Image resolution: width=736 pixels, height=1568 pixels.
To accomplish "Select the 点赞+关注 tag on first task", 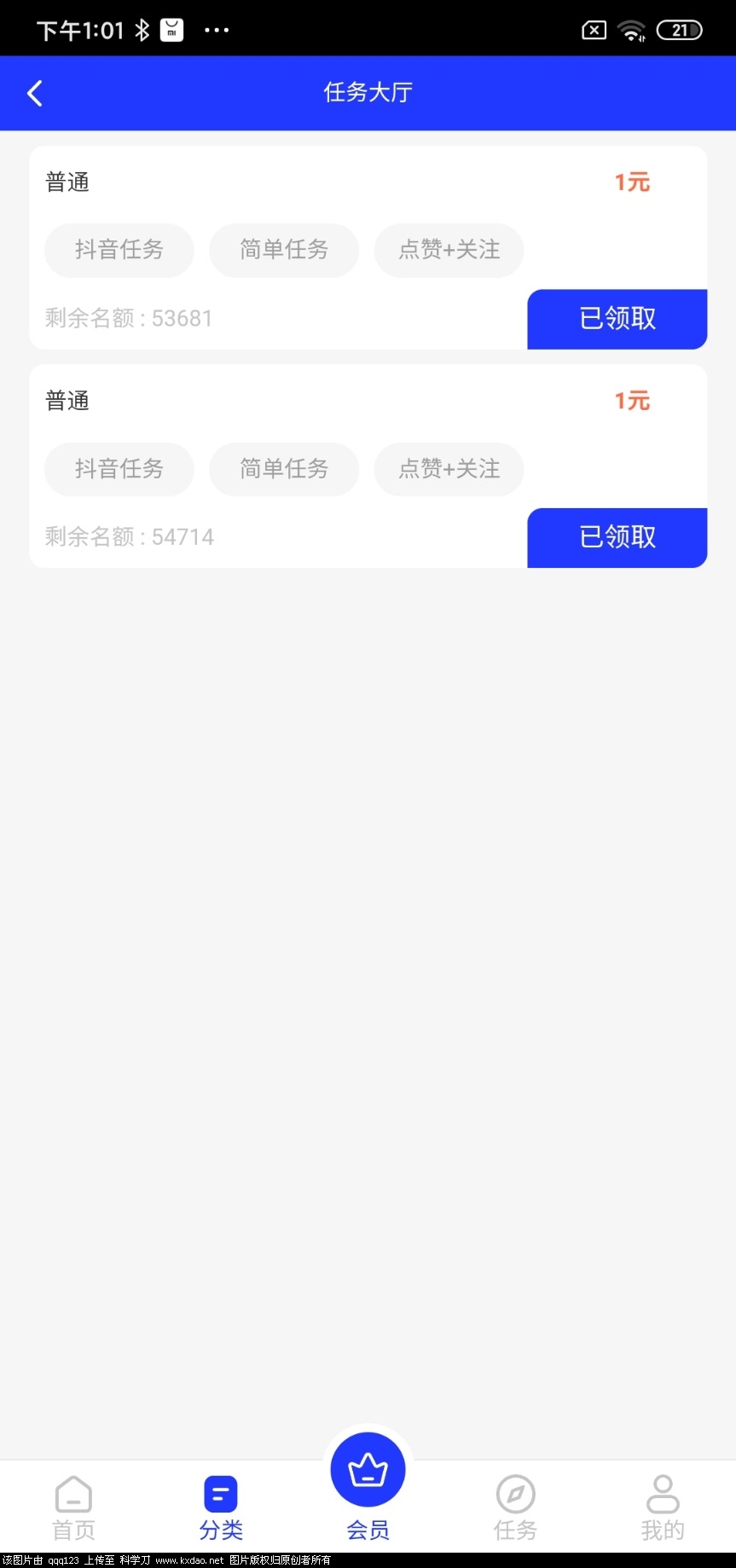I will 449,250.
